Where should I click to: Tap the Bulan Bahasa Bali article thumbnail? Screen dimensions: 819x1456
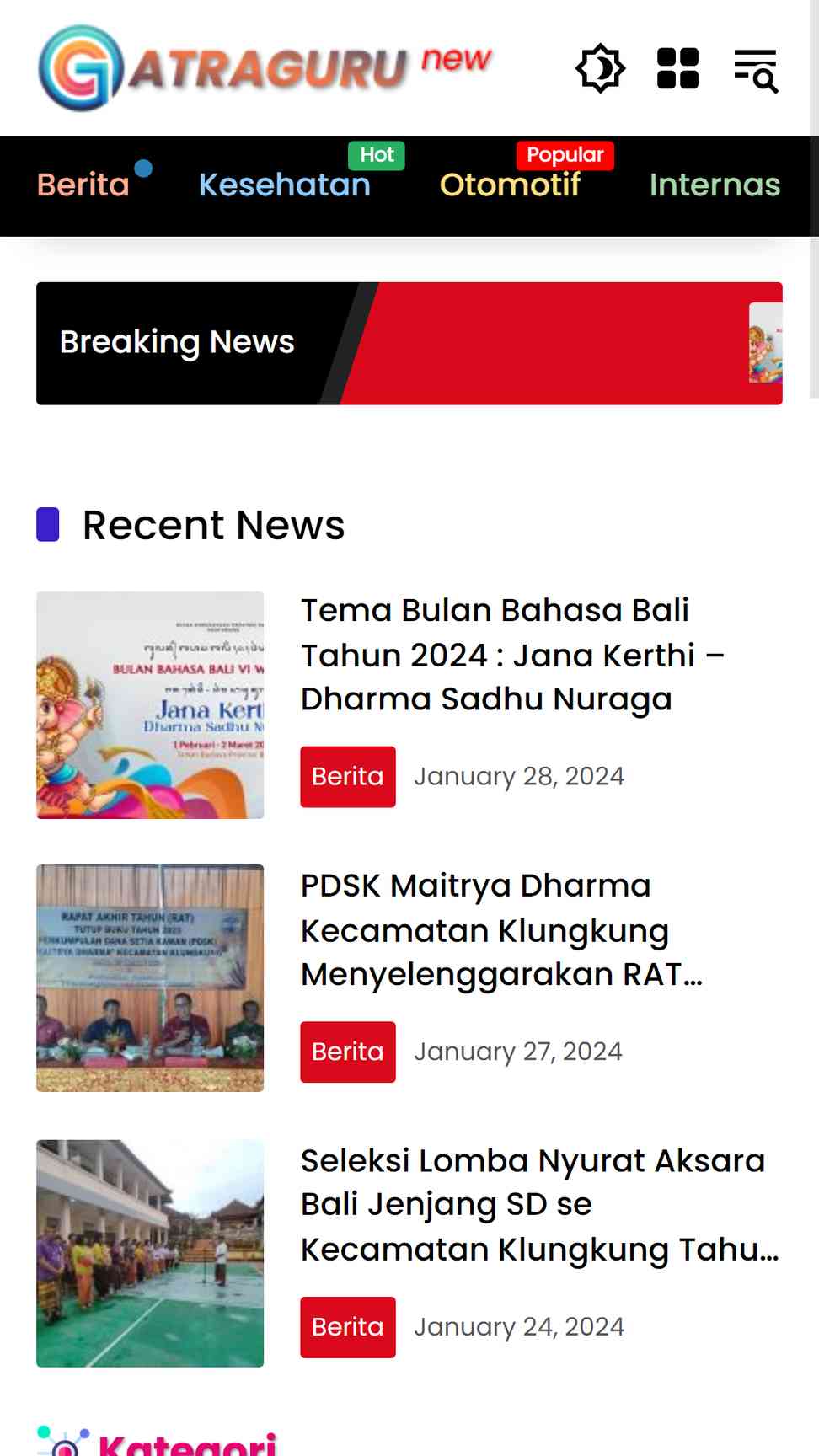click(150, 705)
